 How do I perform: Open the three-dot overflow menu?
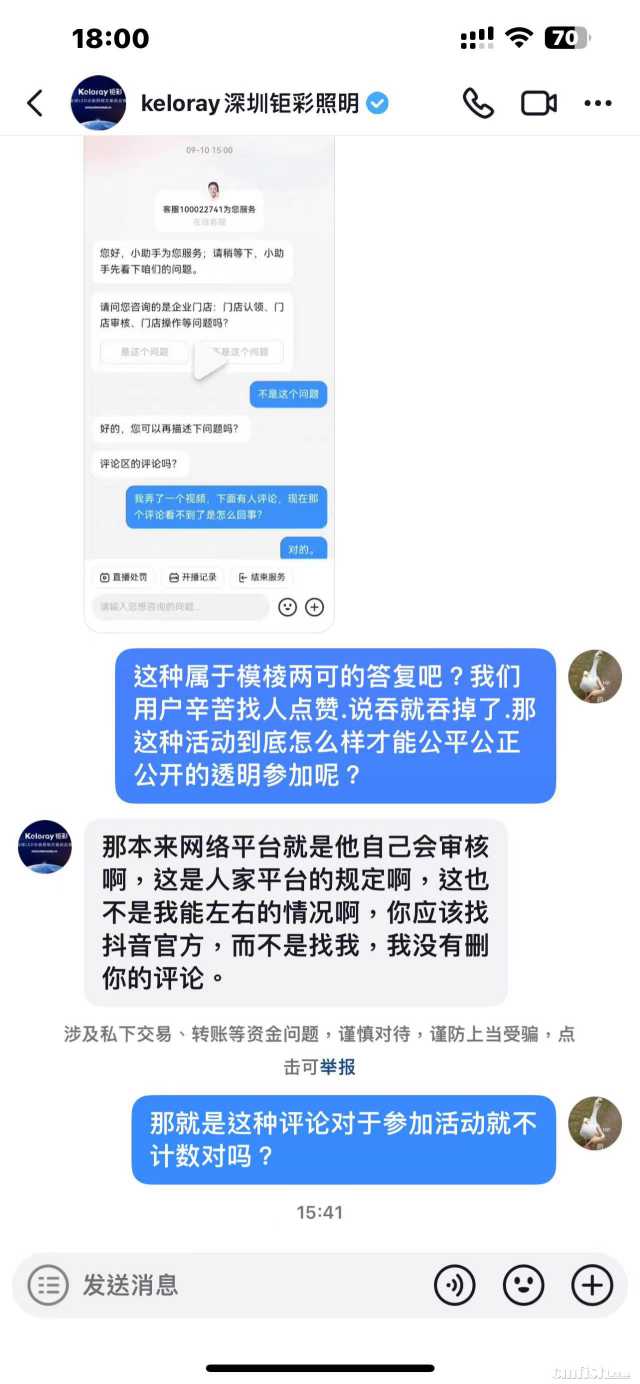point(598,103)
